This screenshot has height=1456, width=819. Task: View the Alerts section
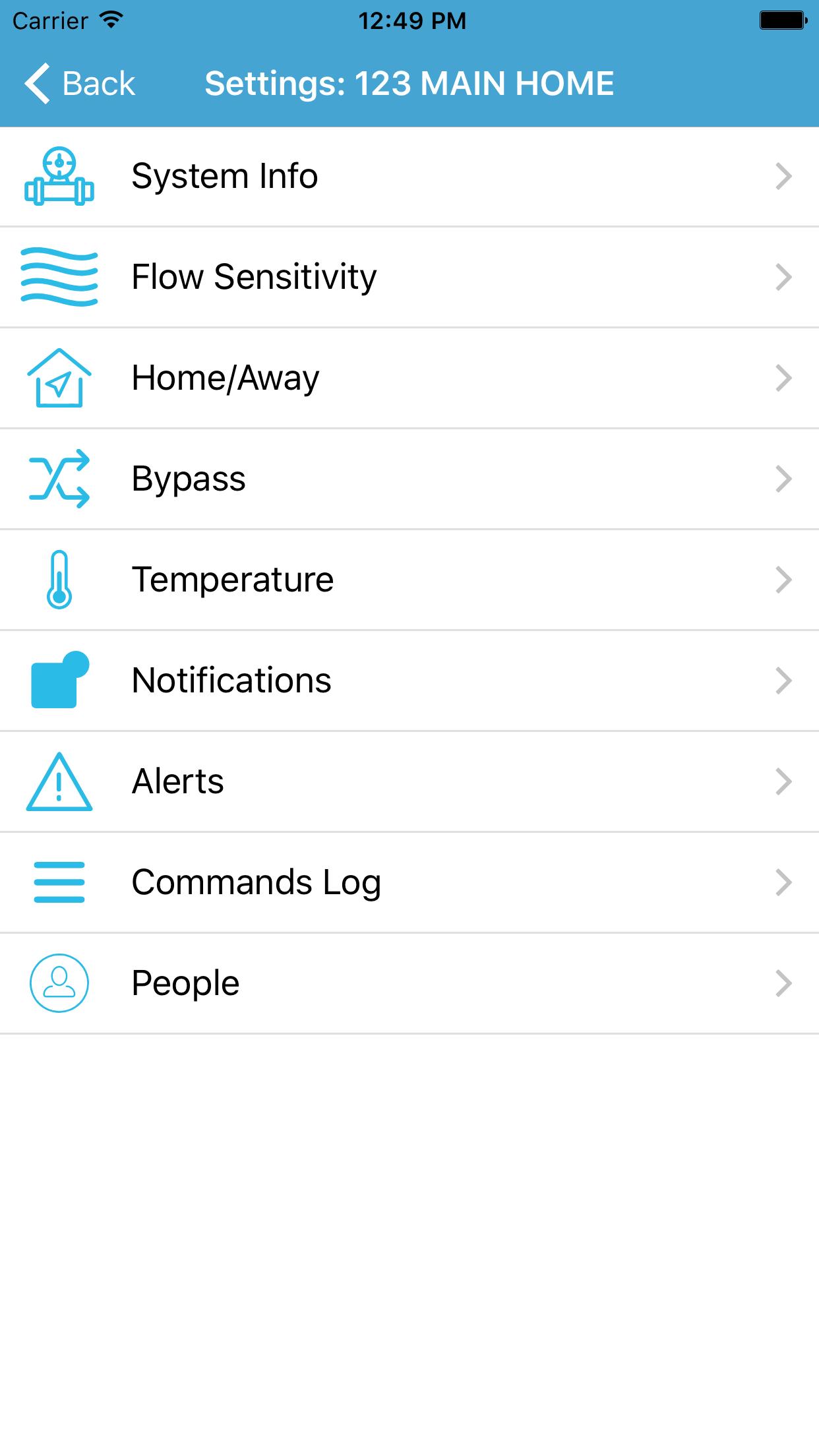coord(409,782)
